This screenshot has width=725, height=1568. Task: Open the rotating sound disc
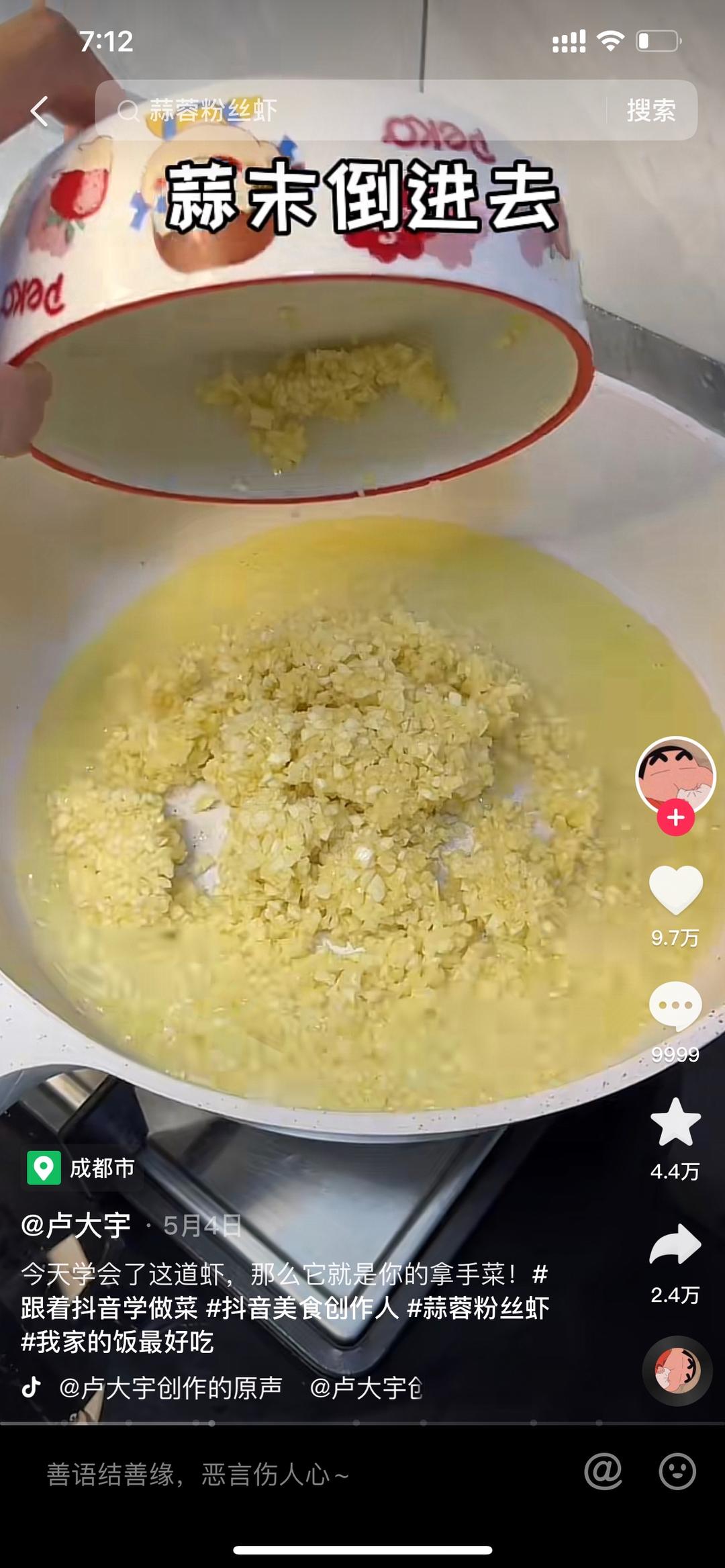[677, 1371]
